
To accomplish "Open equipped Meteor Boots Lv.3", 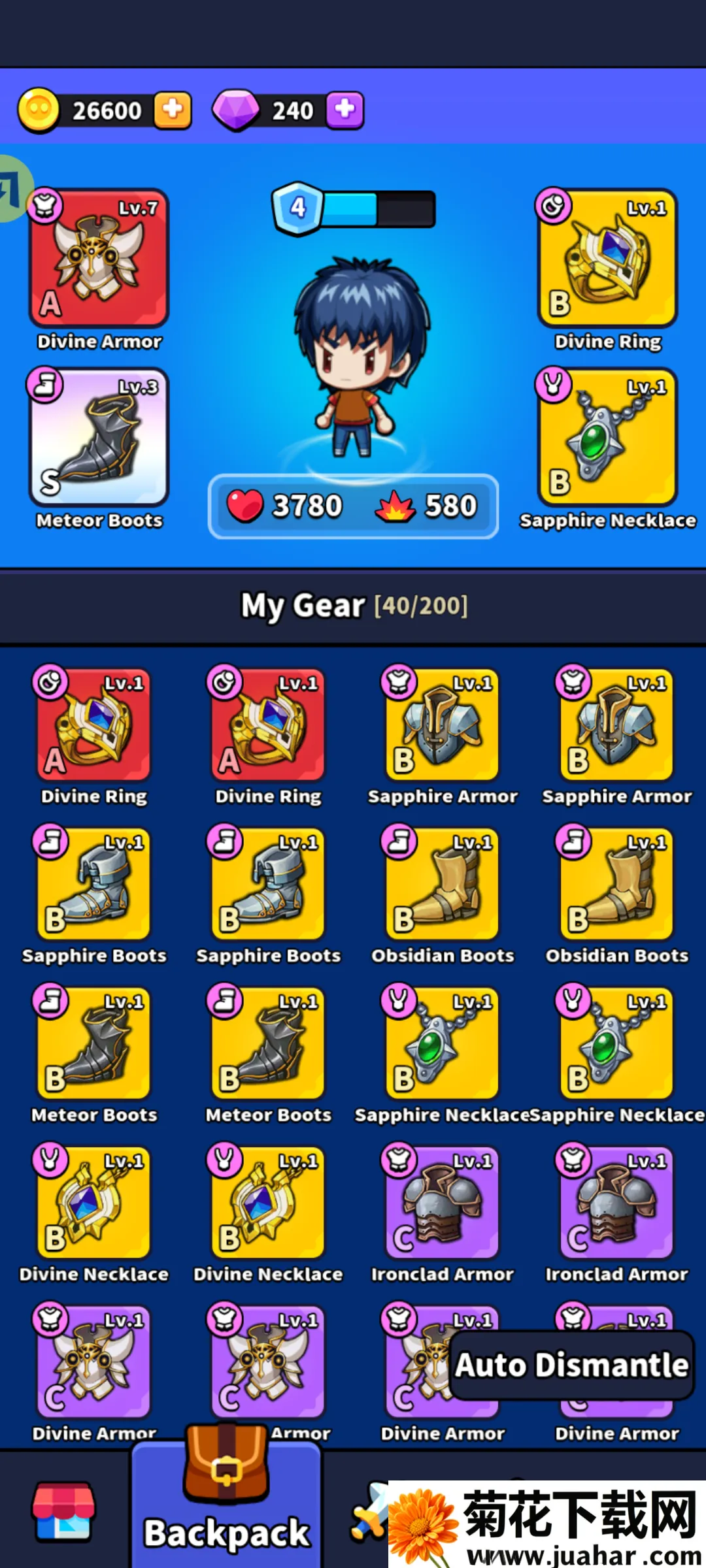I will point(99,438).
